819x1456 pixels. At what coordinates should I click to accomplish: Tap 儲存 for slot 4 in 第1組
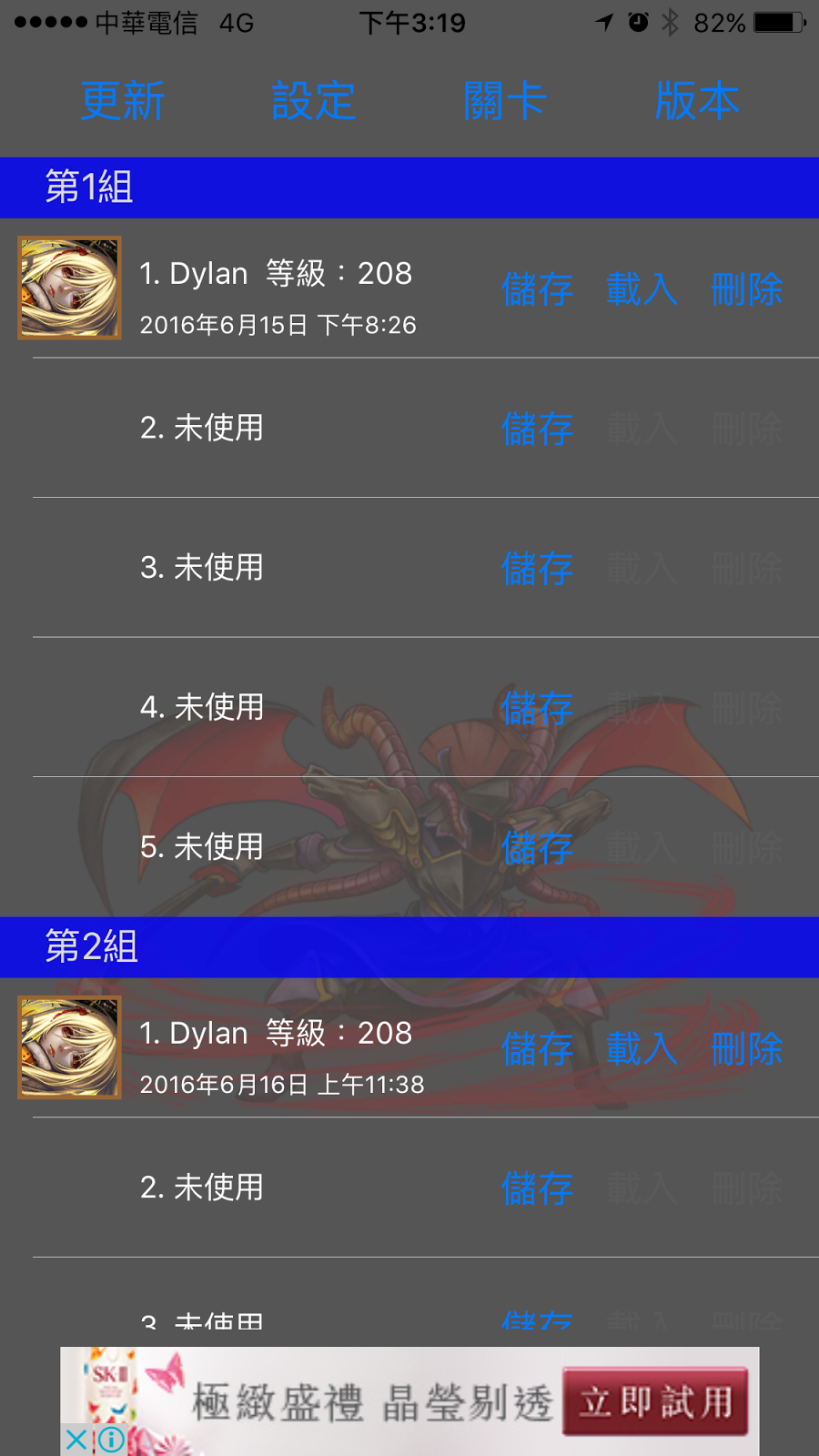(x=537, y=708)
